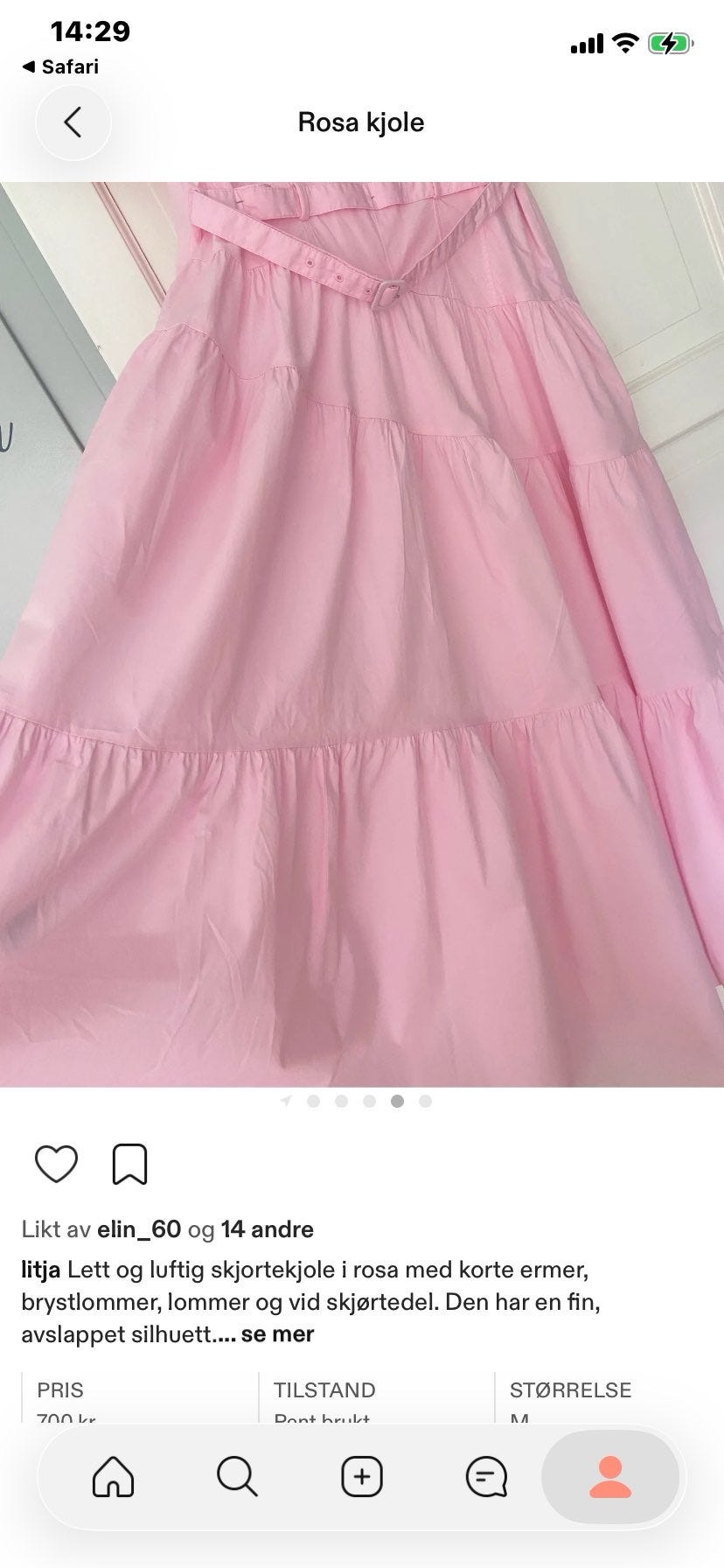This screenshot has width=724, height=1568.
Task: Return to Safari from status bar
Action: coord(59,66)
